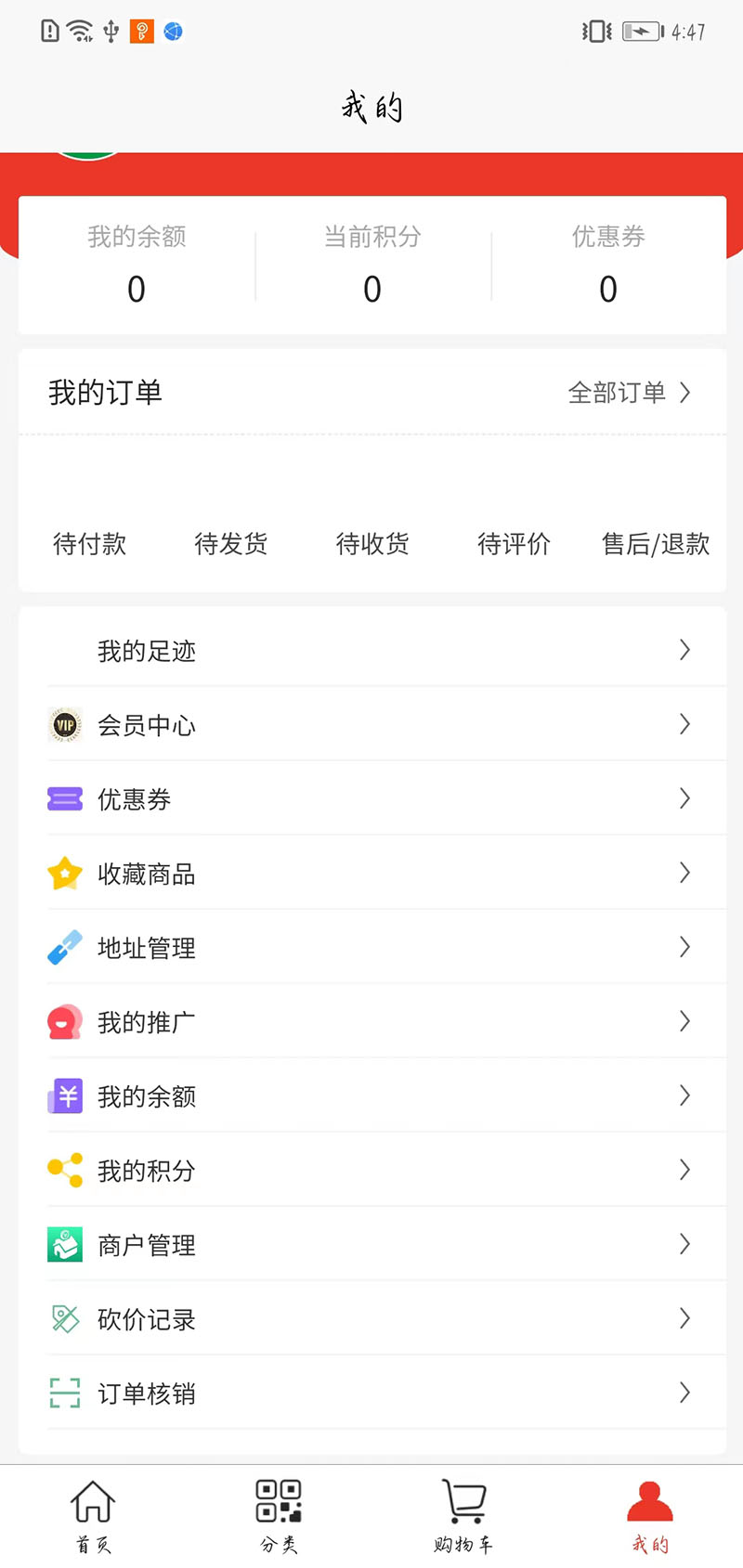Open 会员中心 row
The image size is (743, 1568).
pos(371,725)
